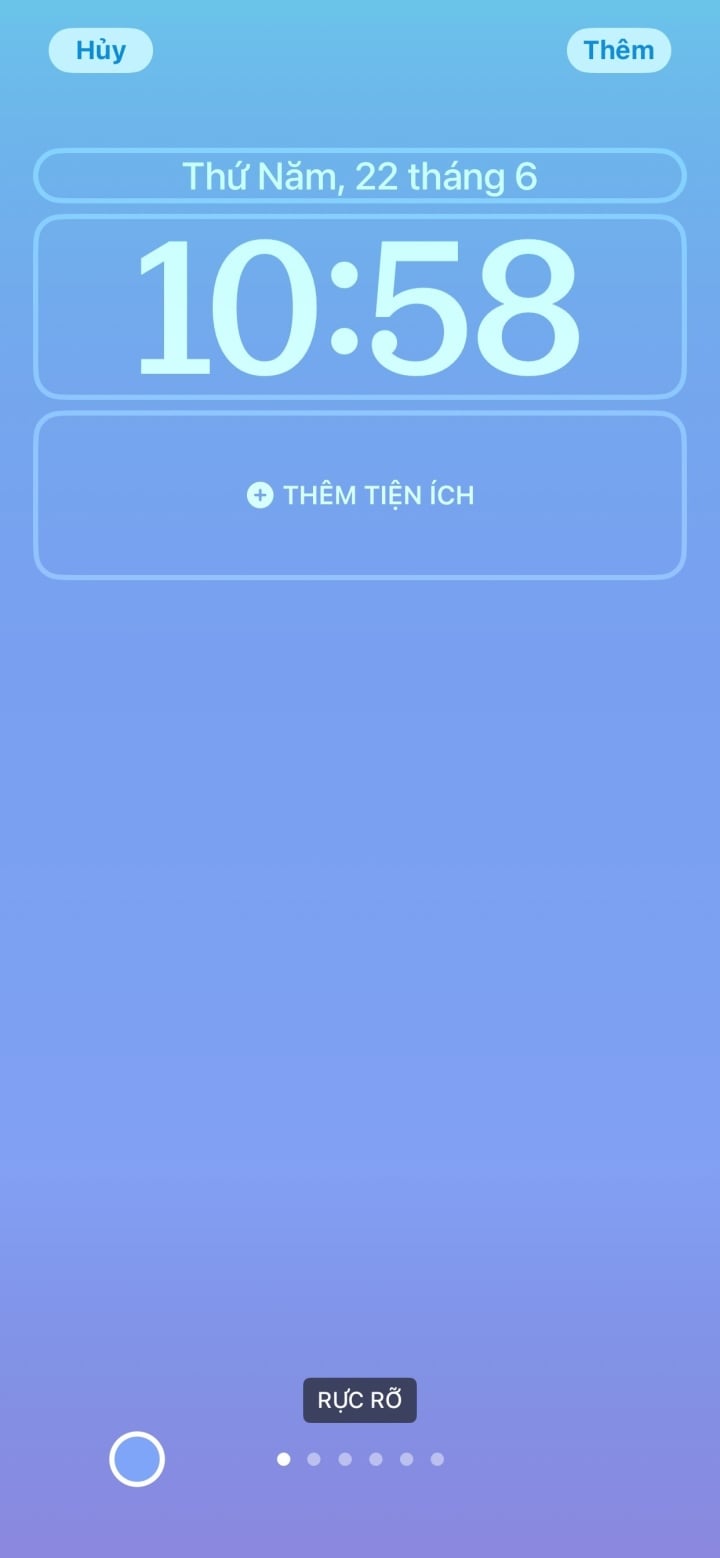Add widgets via Thêm tiện ích

click(360, 495)
